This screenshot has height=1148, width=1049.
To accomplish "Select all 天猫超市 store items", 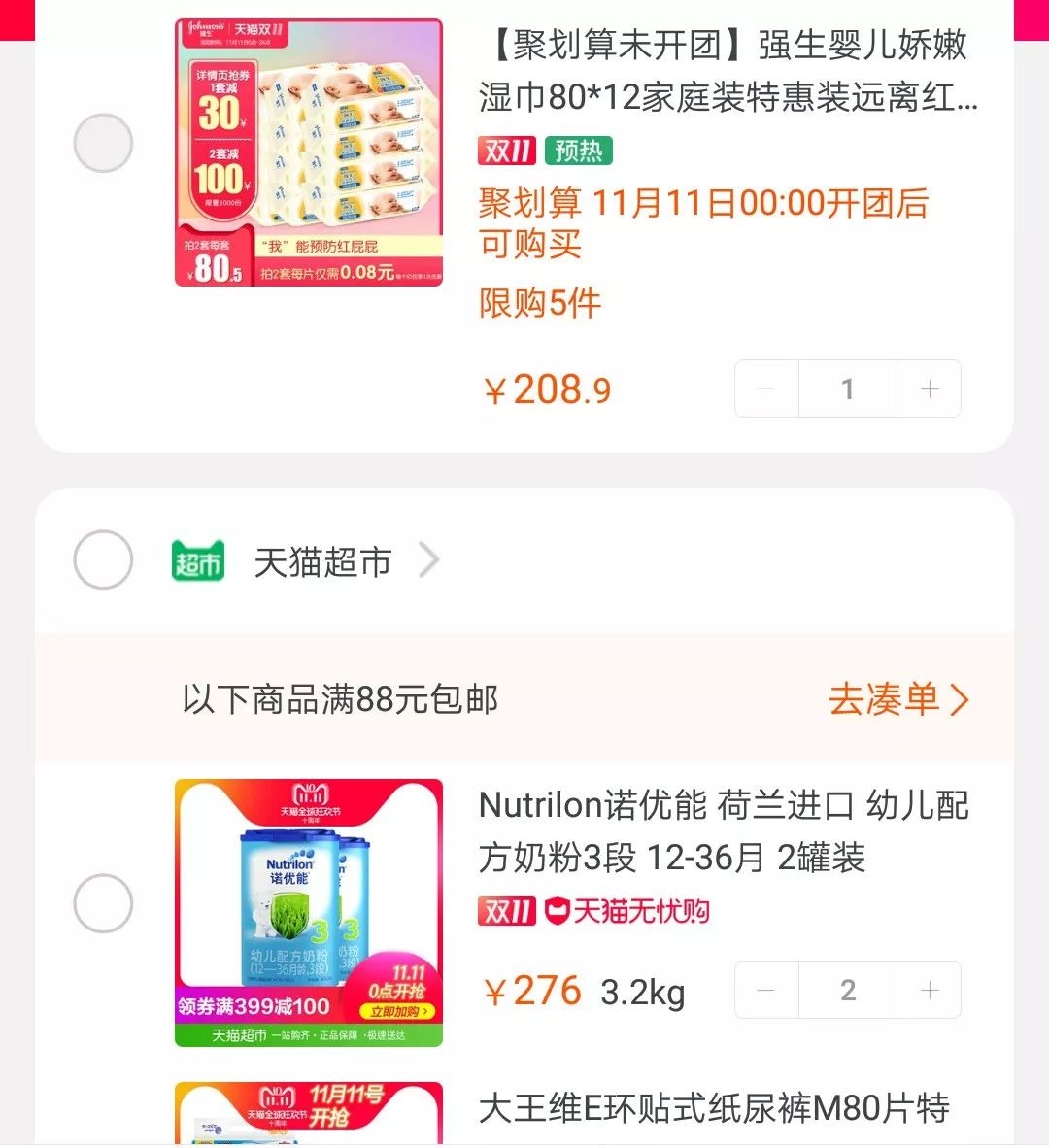I will (103, 560).
